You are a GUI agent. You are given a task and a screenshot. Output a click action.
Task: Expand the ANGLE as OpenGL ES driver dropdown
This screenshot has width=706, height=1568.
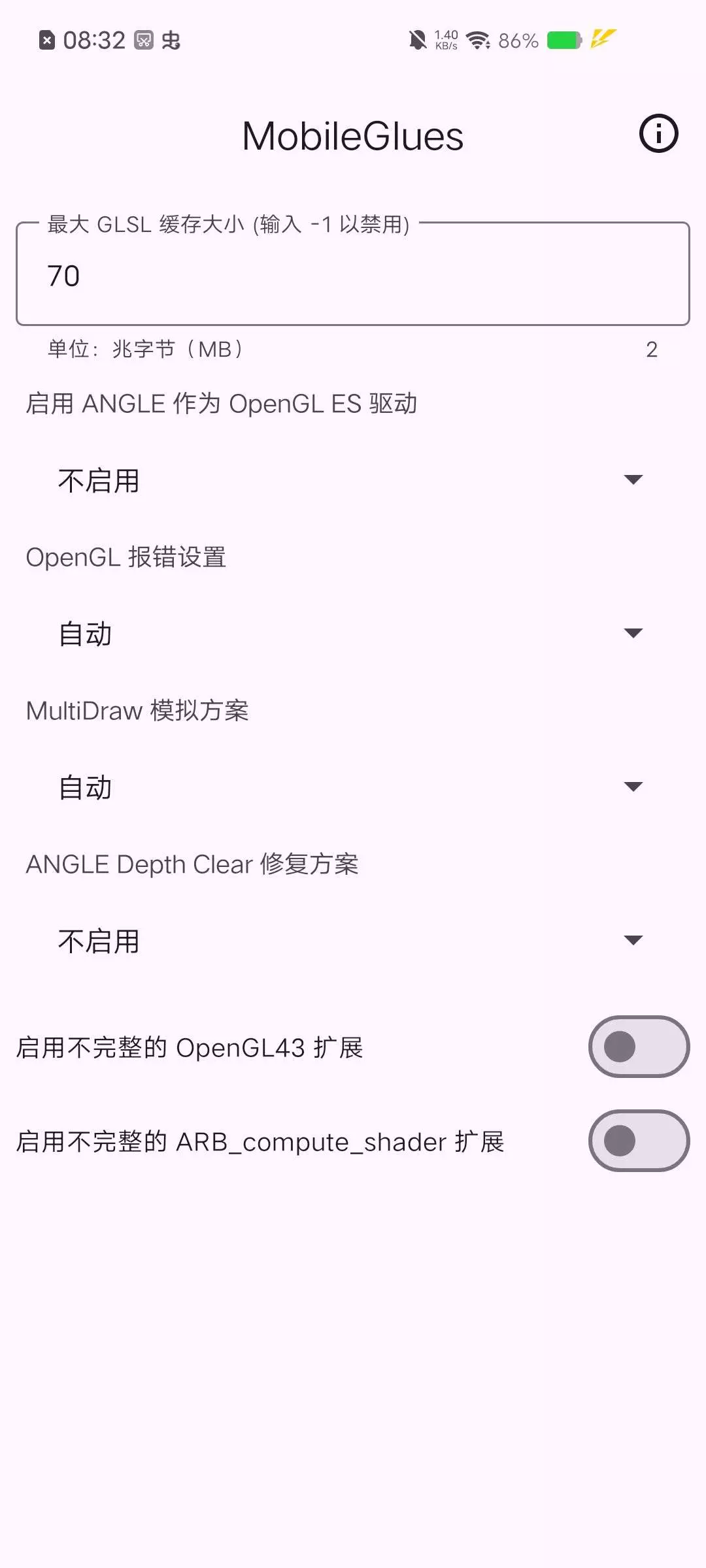[353, 481]
